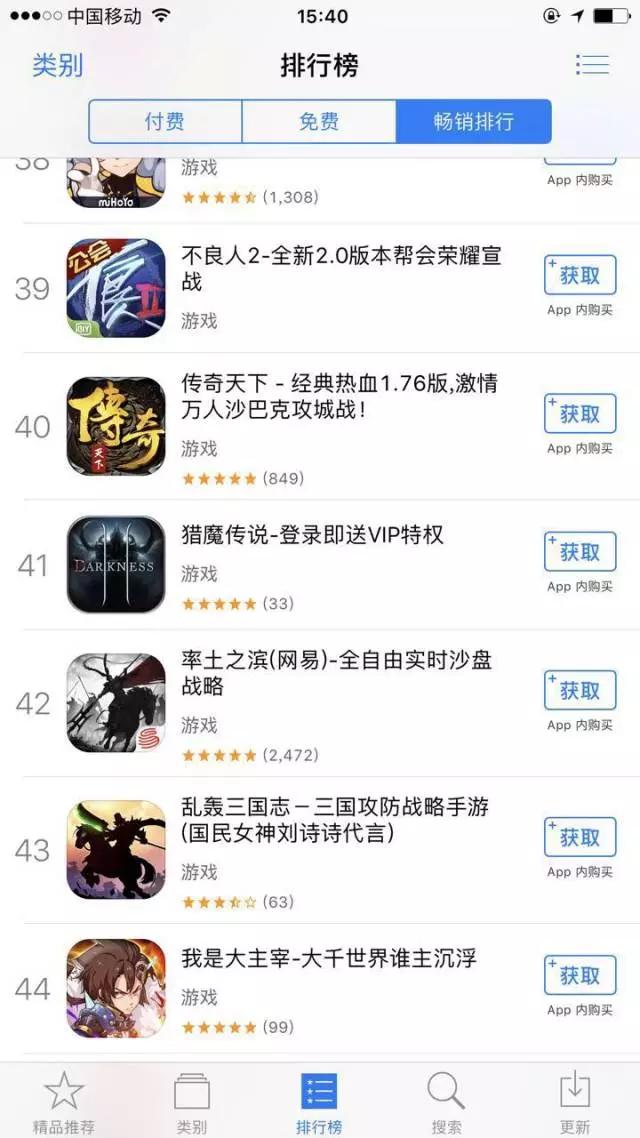The image size is (640, 1138).
Task: Download 猎魔传说 with the 获取 button
Action: (x=580, y=552)
